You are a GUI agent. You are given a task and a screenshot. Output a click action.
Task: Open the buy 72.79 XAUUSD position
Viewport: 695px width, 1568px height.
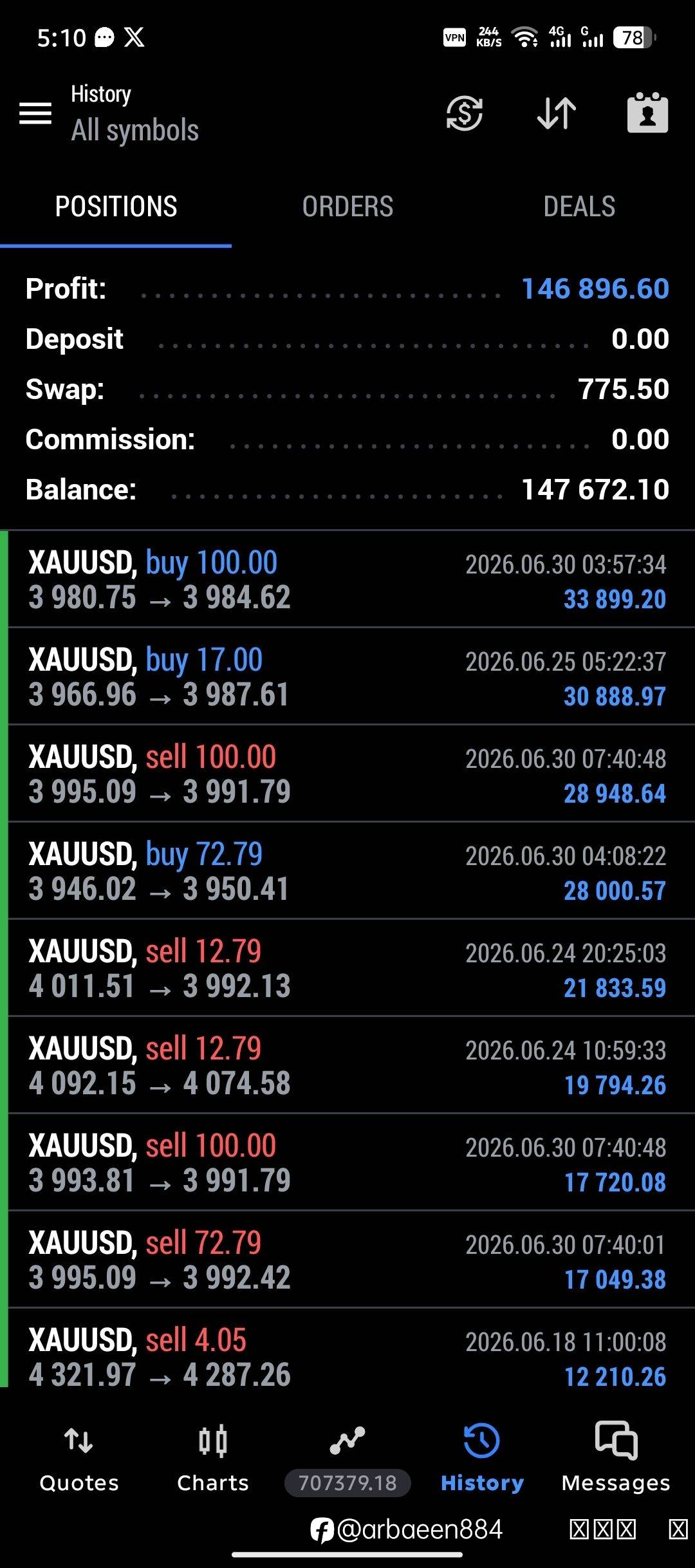tap(347, 871)
